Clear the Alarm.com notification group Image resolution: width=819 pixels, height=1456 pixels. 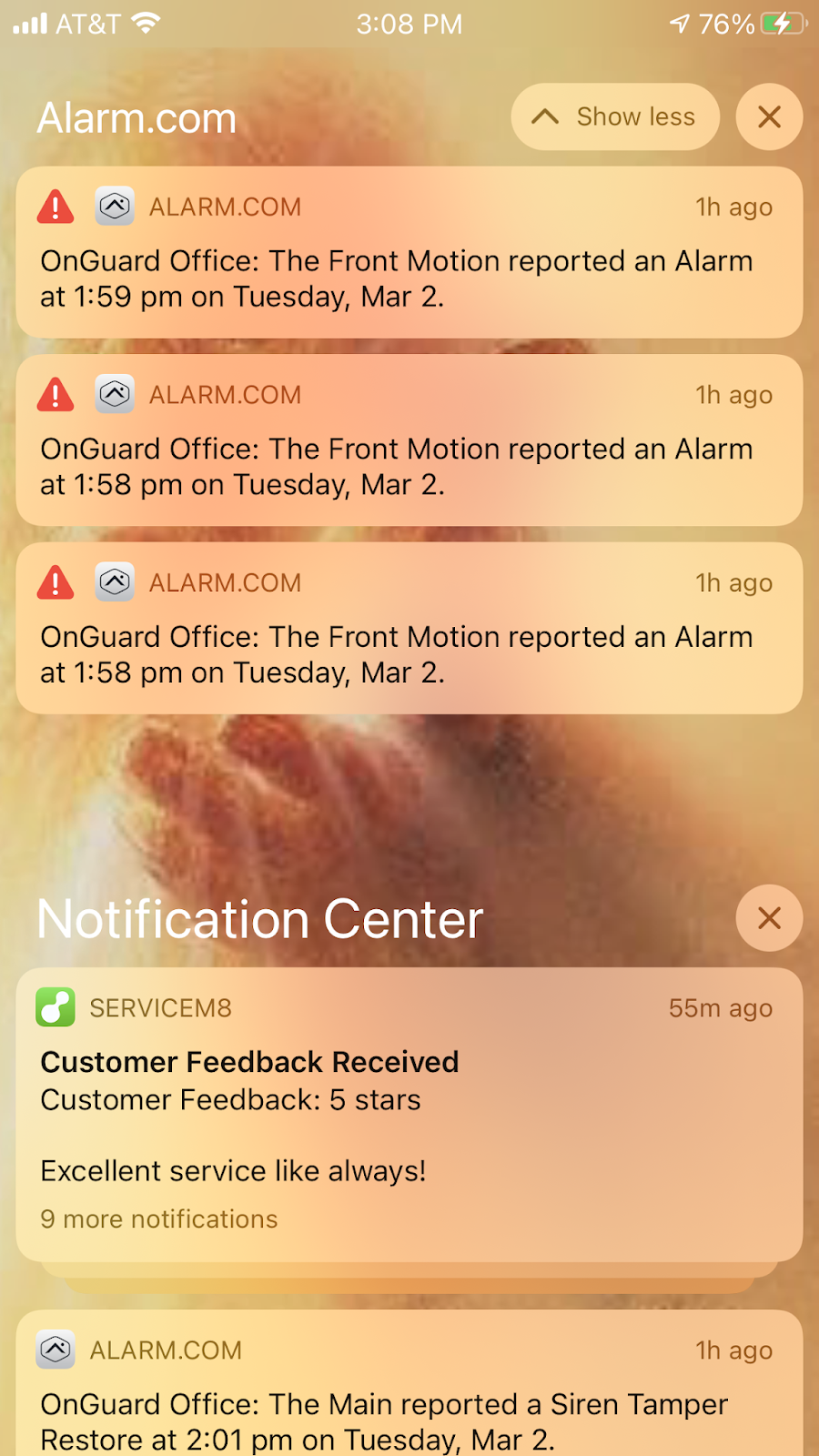769,117
